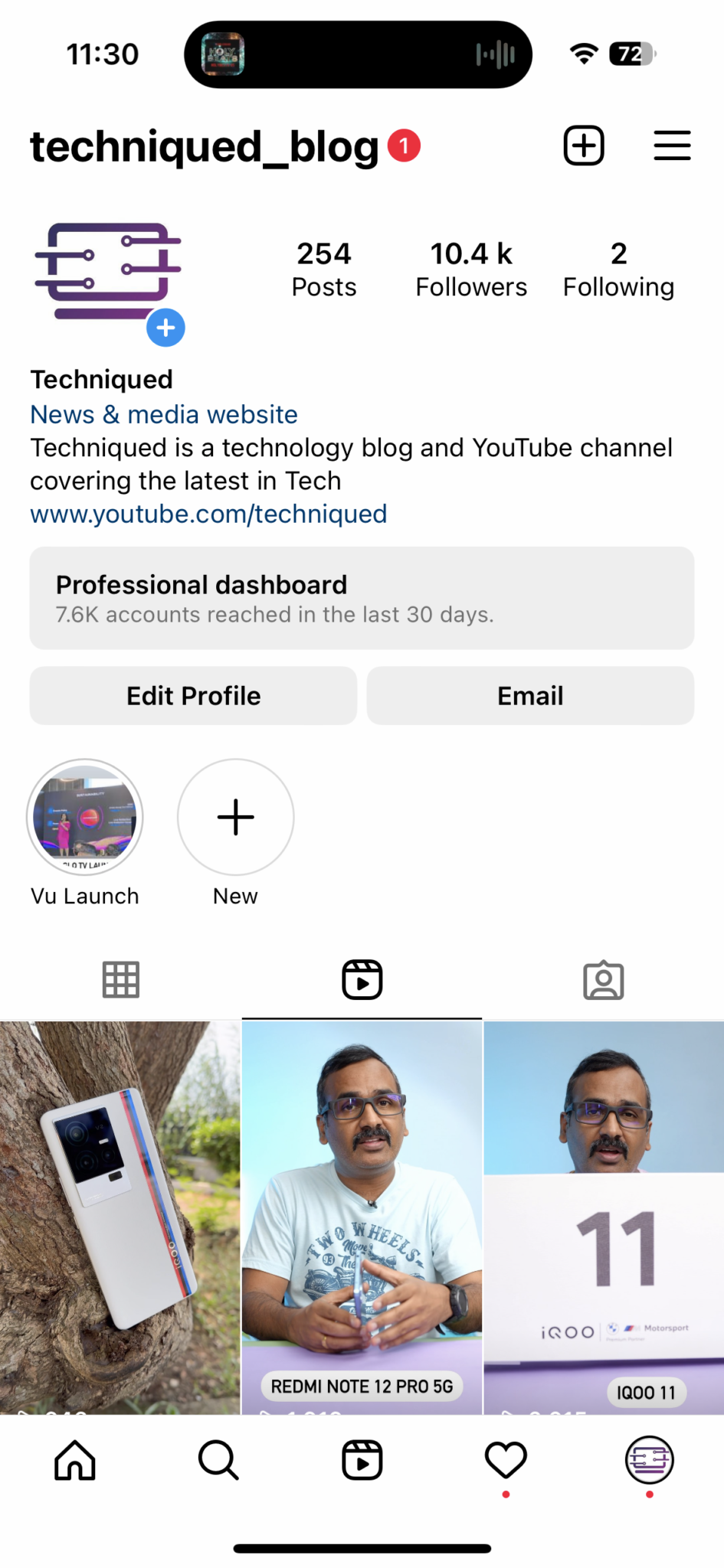Image resolution: width=724 pixels, height=1568 pixels.
Task: Open the Search tab
Action: [218, 1460]
